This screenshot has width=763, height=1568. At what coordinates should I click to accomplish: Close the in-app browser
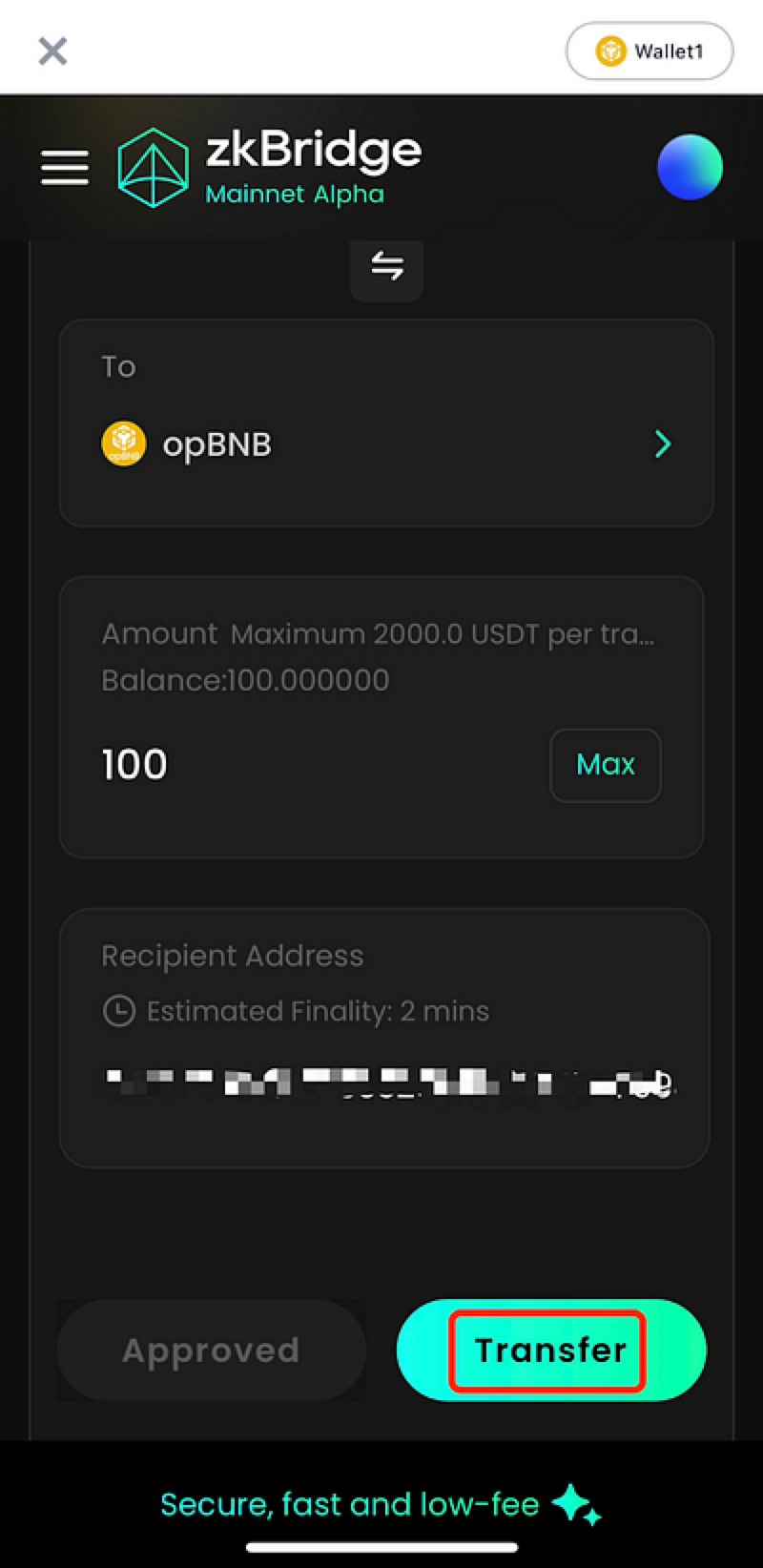[52, 51]
